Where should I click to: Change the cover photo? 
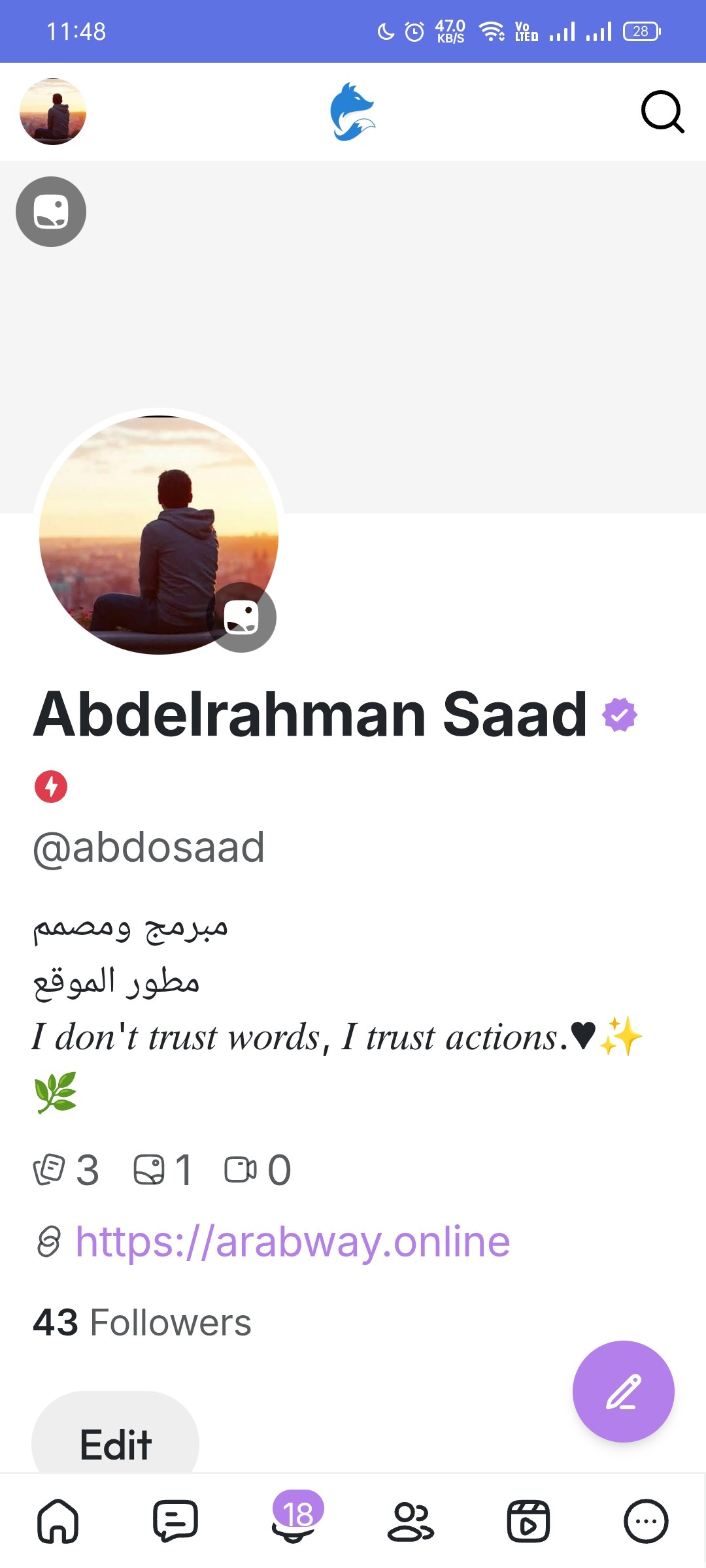[51, 212]
